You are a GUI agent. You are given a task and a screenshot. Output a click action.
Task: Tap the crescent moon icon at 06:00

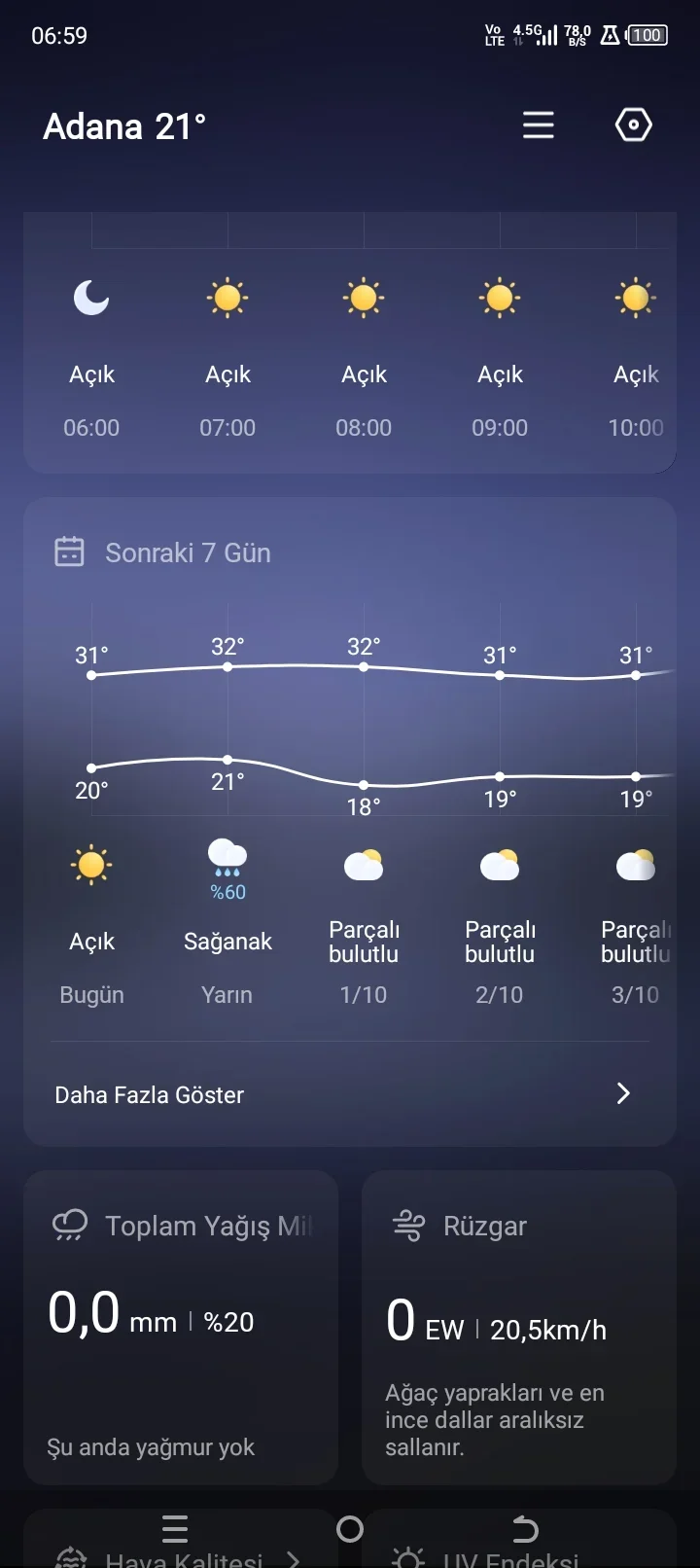point(90,299)
